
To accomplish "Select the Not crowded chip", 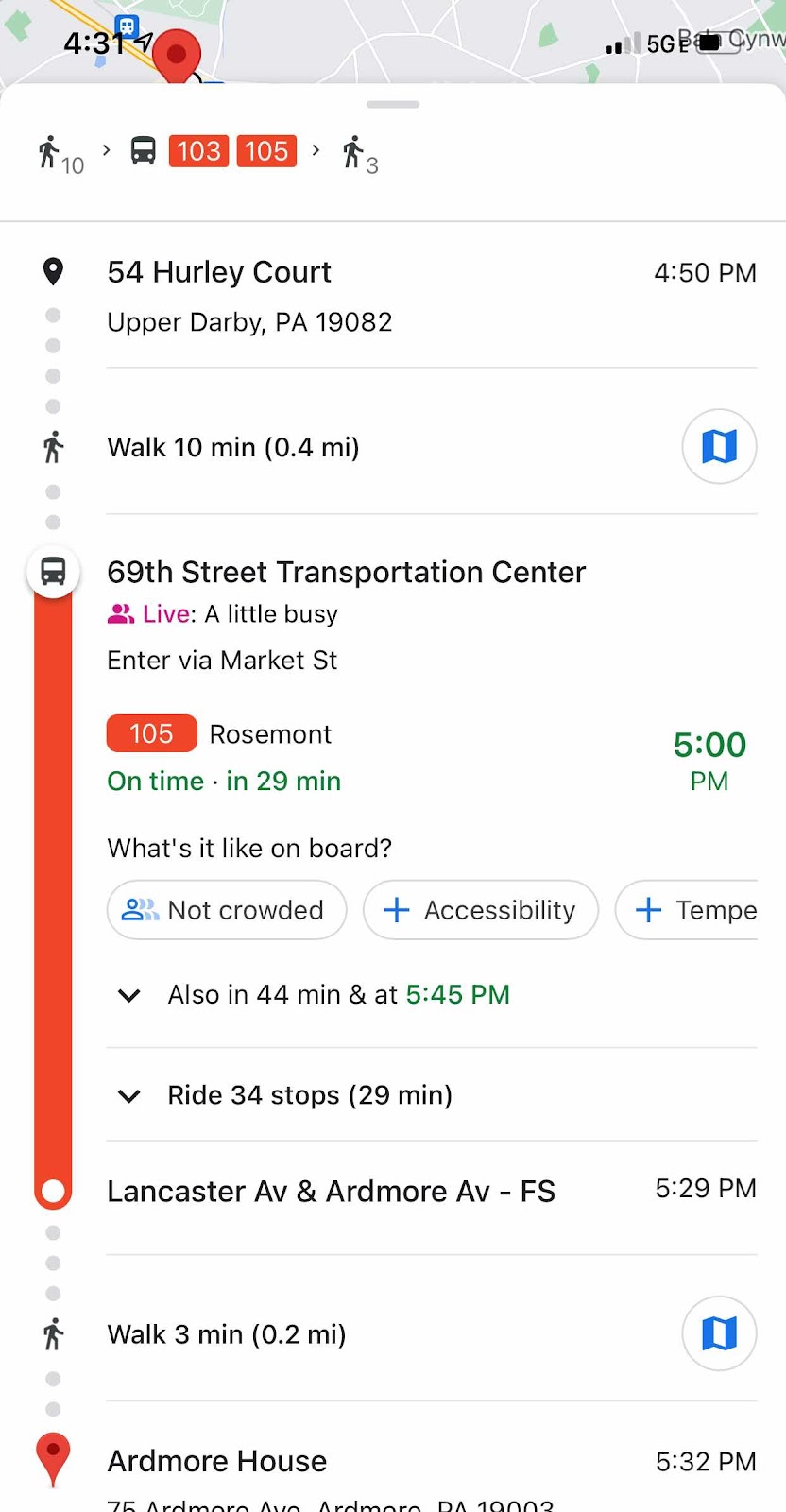I will pyautogui.click(x=227, y=910).
